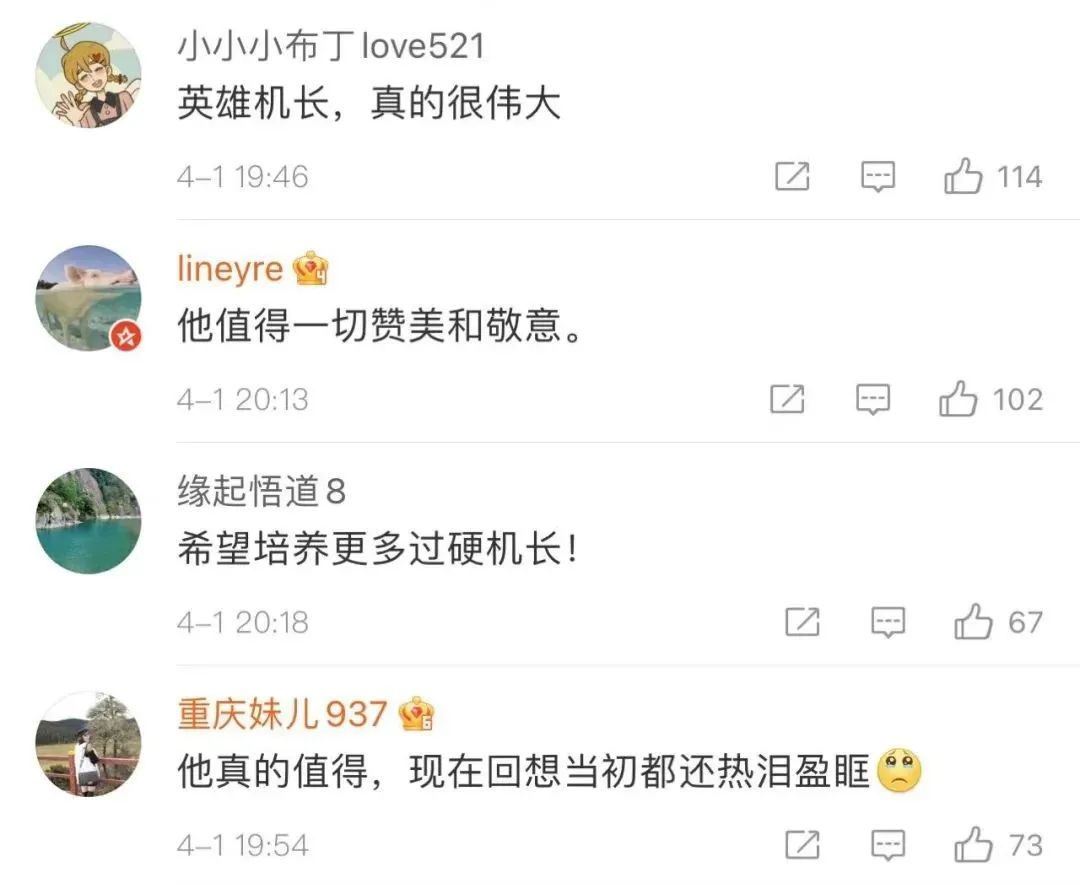
Task: Repost 小小小布丁love521's comment
Action: click(x=792, y=178)
